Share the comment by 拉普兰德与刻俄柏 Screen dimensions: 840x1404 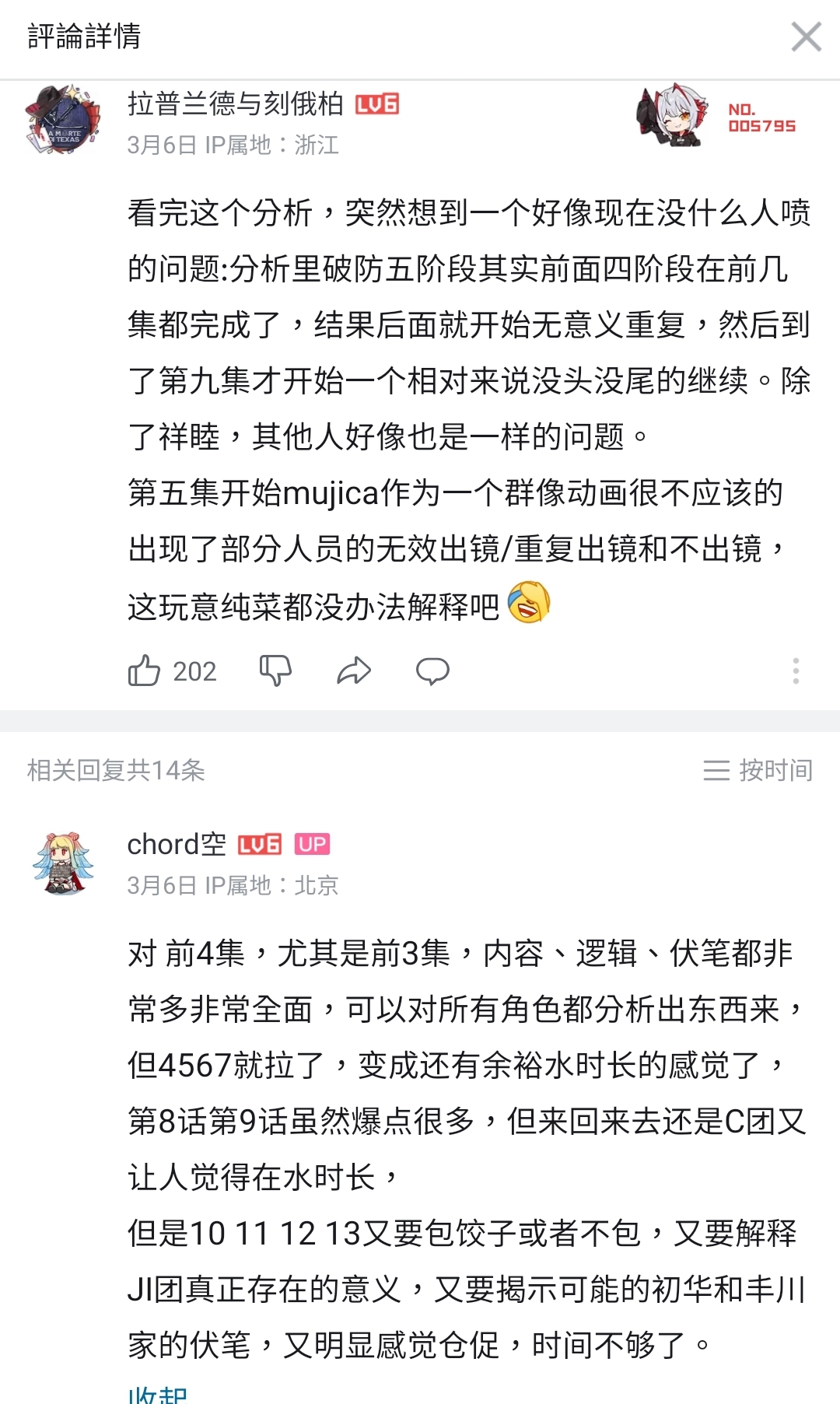(354, 670)
